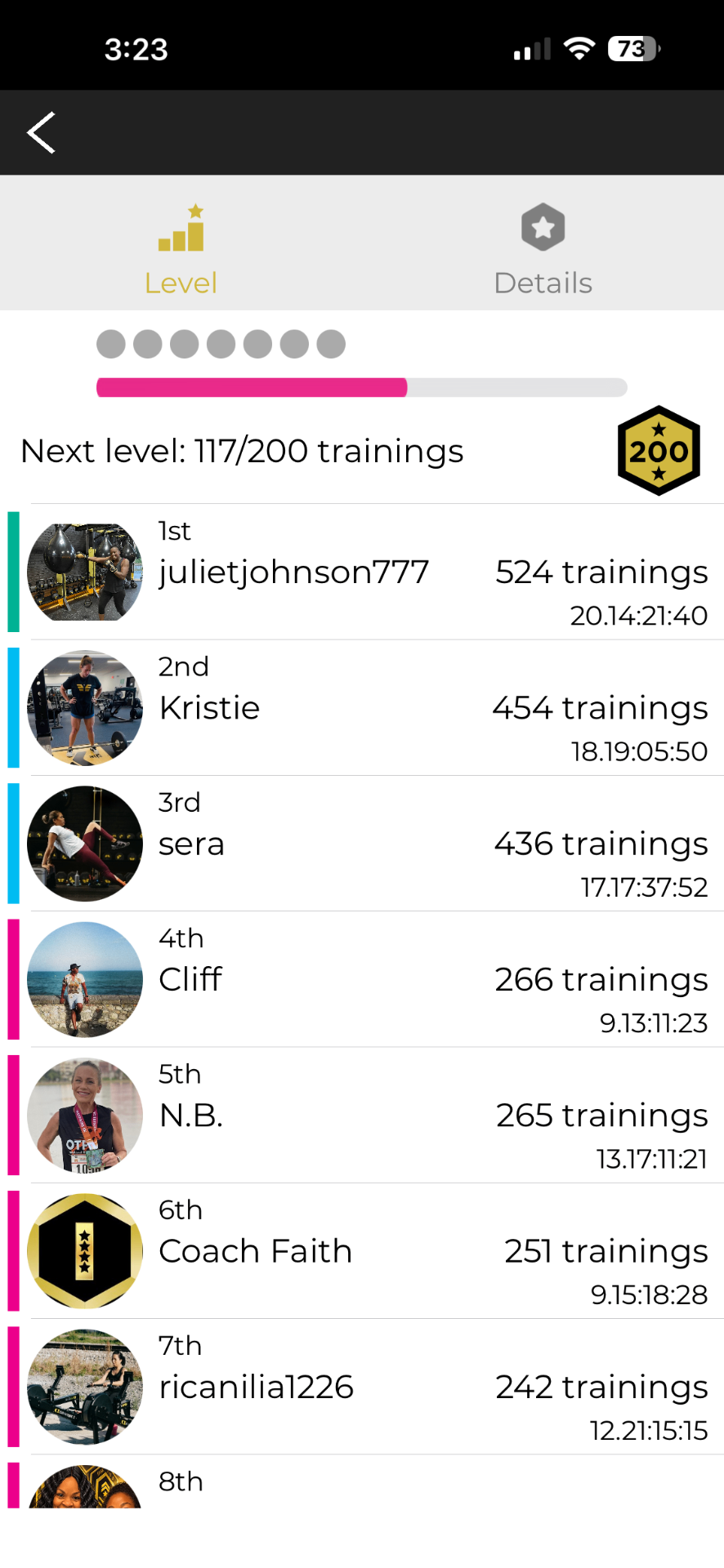Click the back arrow to go back
Viewport: 724px width, 1568px height.
tap(41, 131)
